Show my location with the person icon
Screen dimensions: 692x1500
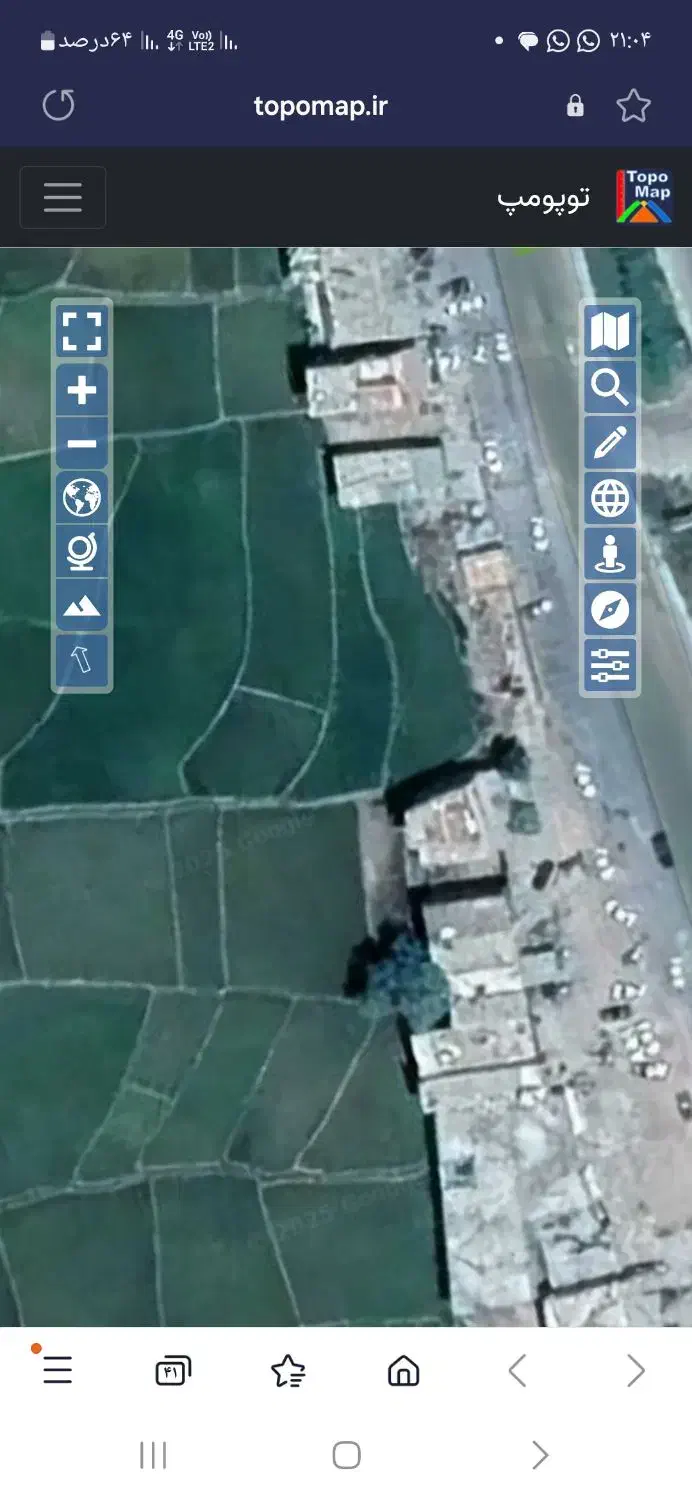click(x=610, y=553)
